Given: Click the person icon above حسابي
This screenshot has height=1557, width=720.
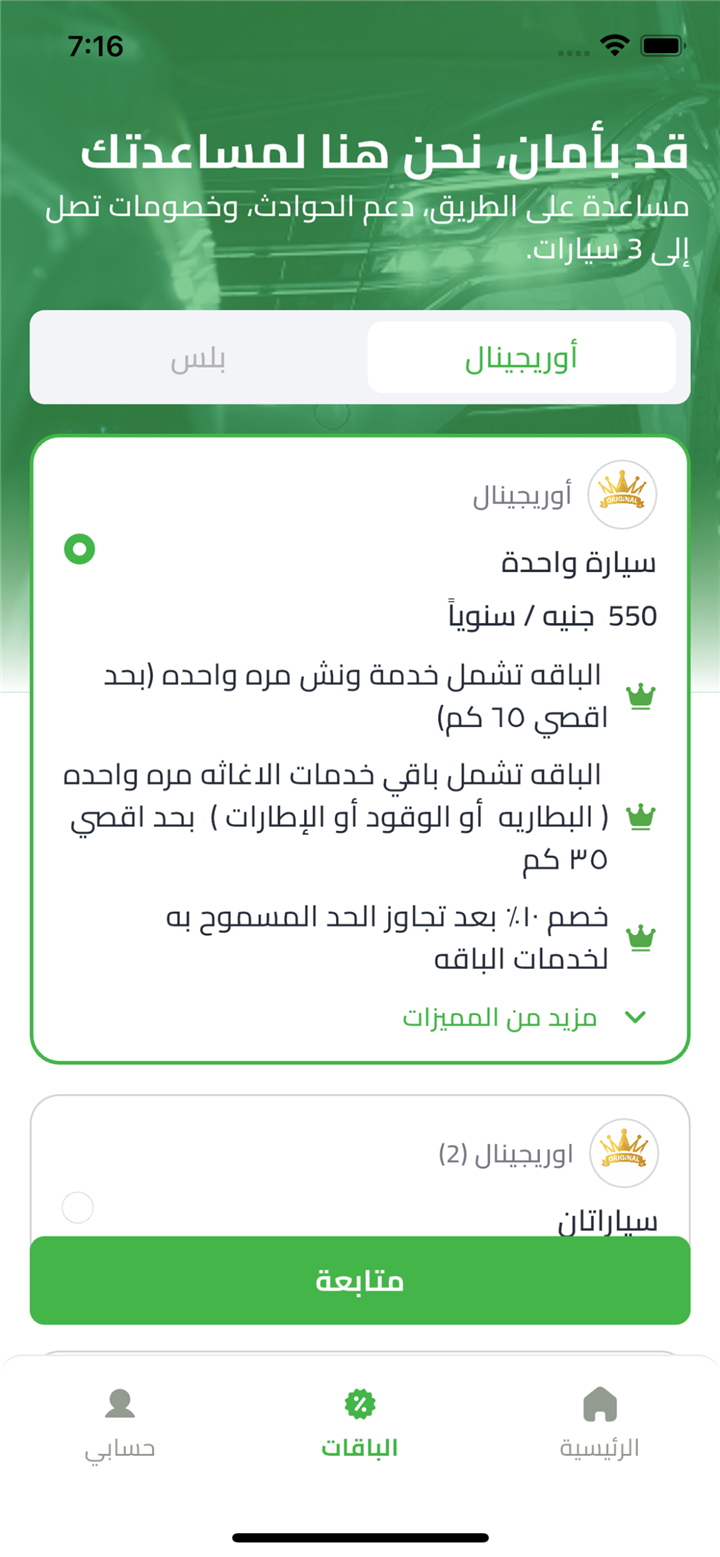Looking at the screenshot, I should (x=119, y=1401).
